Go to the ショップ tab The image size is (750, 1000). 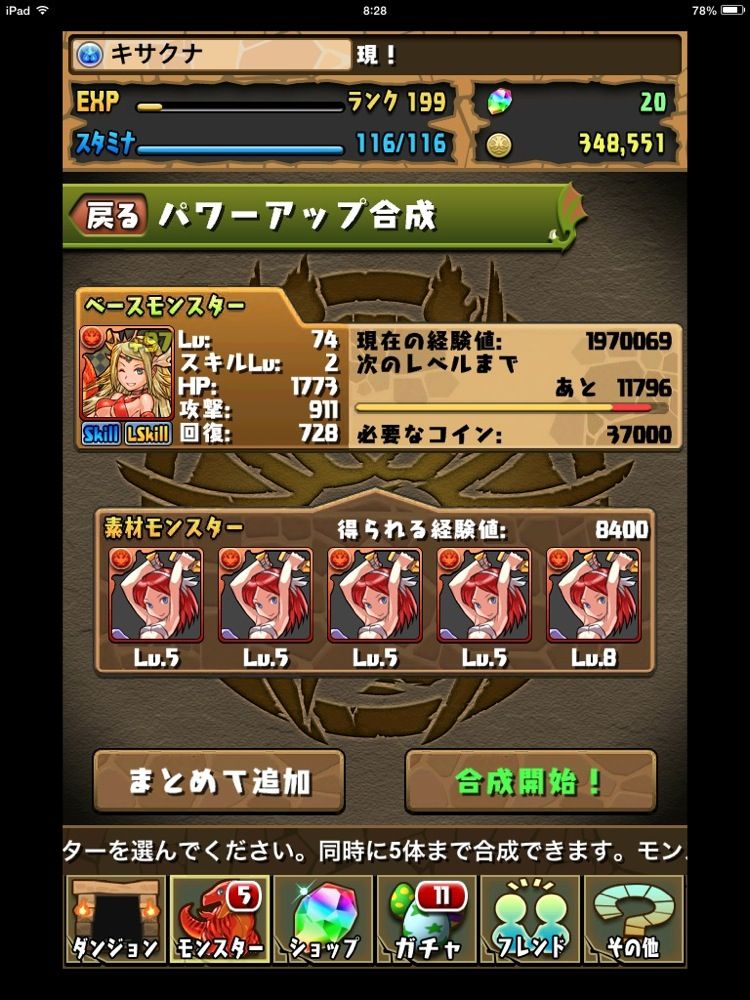click(x=323, y=919)
